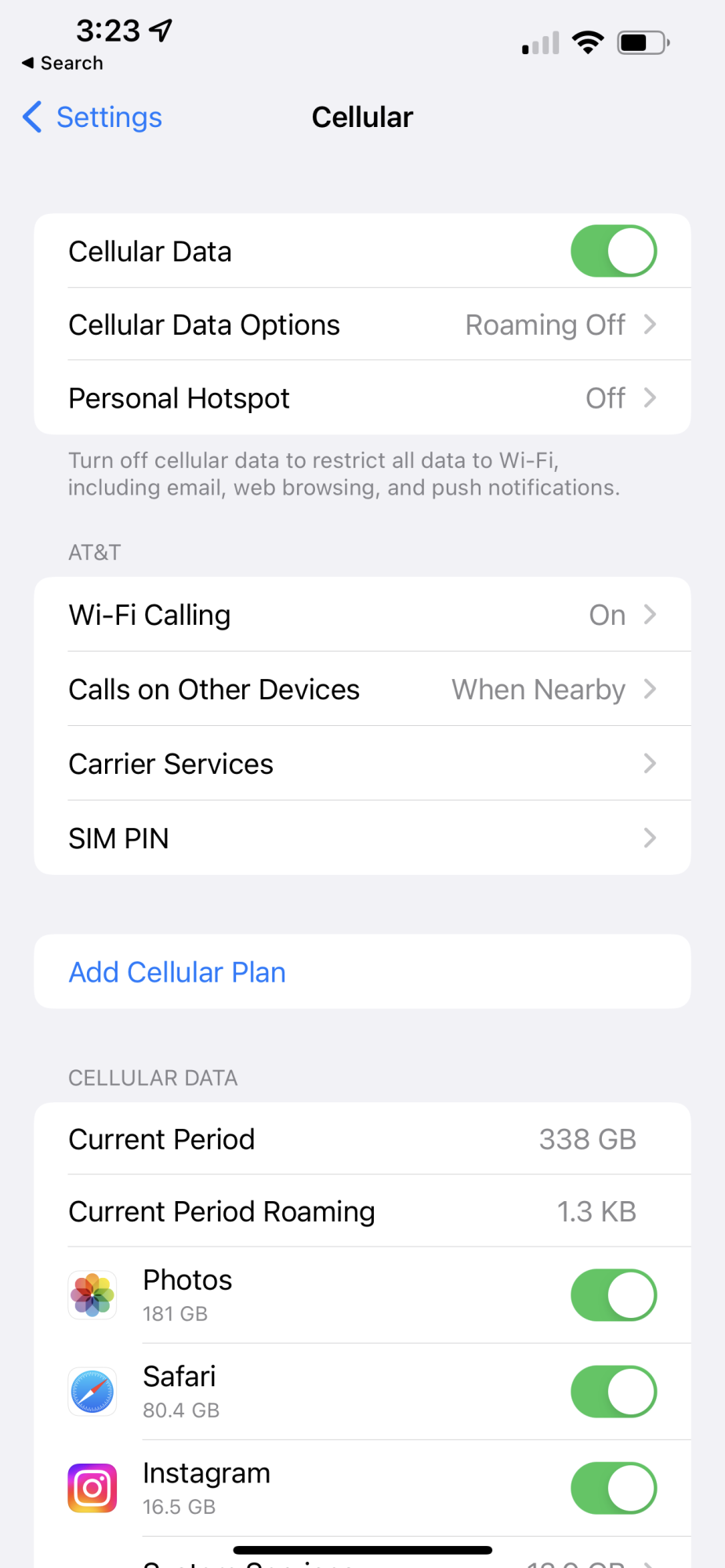This screenshot has height=1568, width=725.
Task: Open Personal Hotspot settings
Action: pos(362,398)
